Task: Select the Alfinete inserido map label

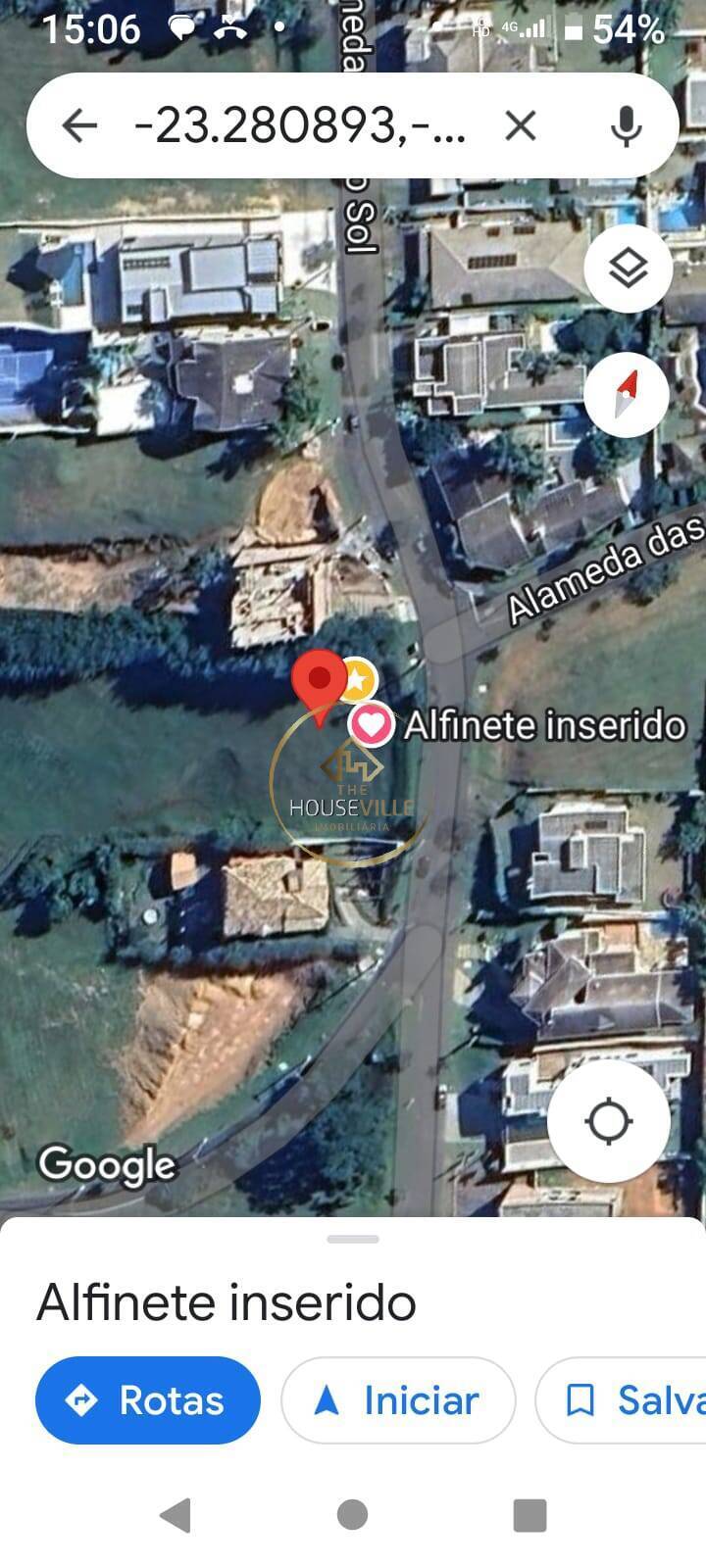Action: pyautogui.click(x=545, y=725)
